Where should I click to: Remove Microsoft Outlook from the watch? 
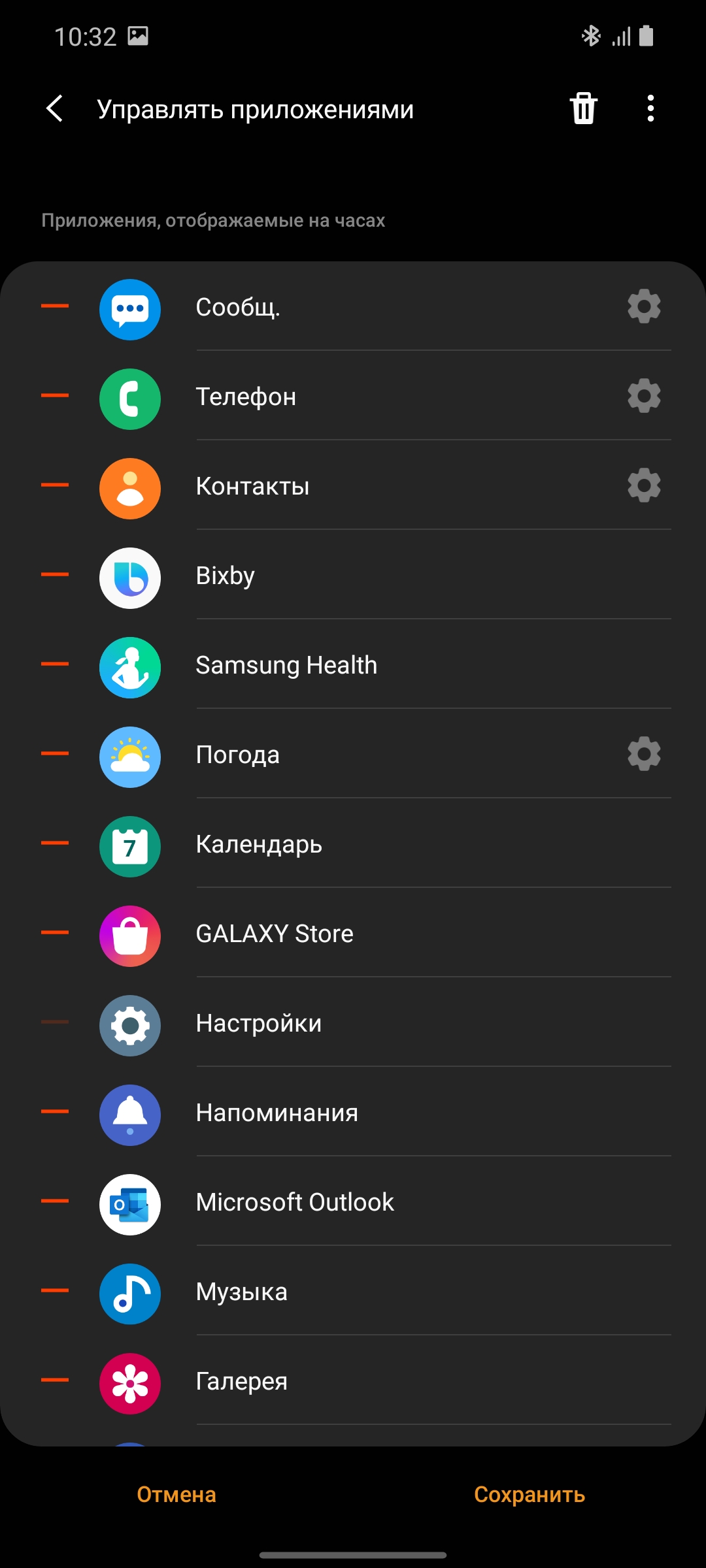tap(55, 1201)
